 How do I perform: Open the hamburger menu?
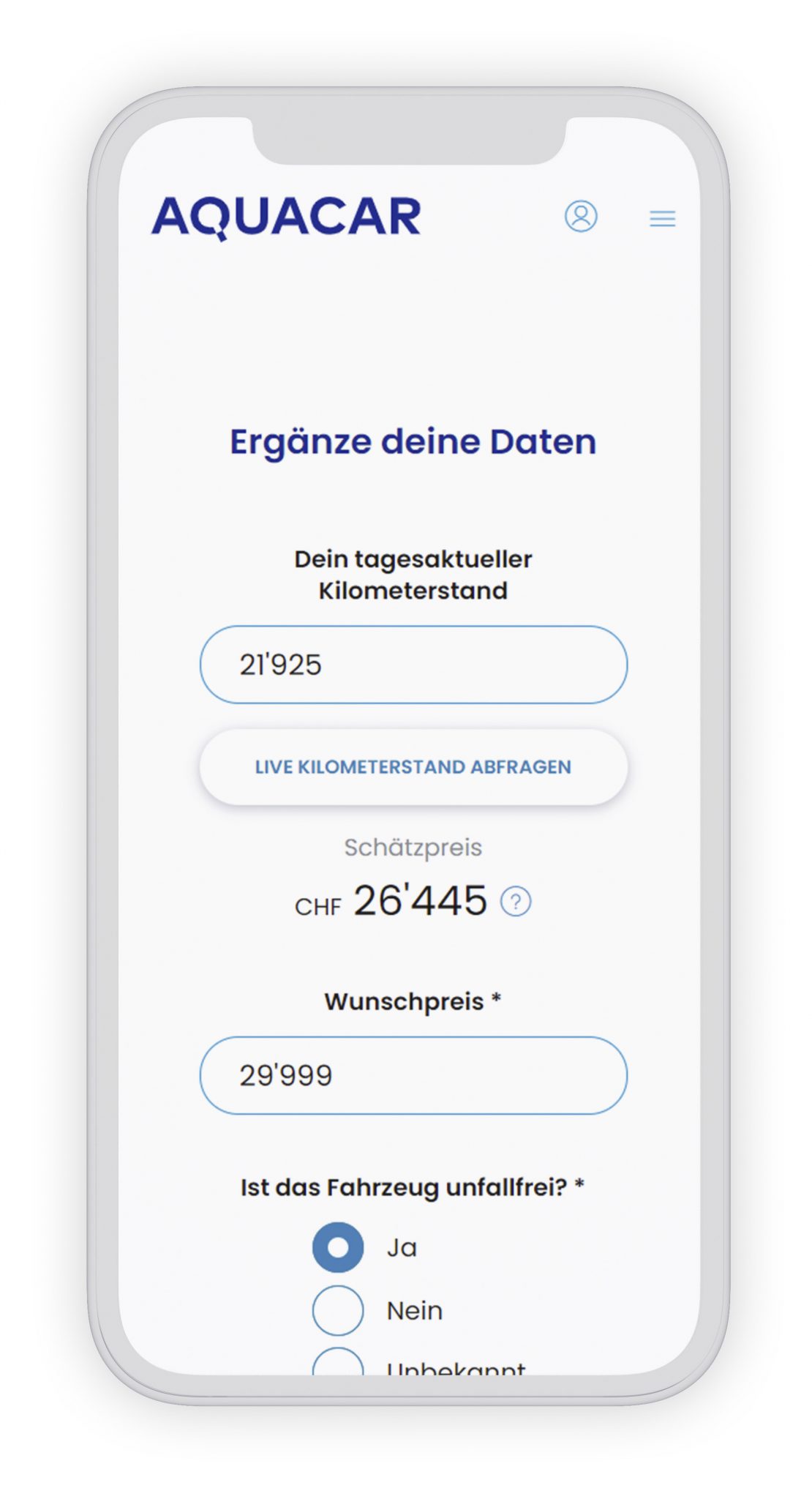(x=662, y=218)
